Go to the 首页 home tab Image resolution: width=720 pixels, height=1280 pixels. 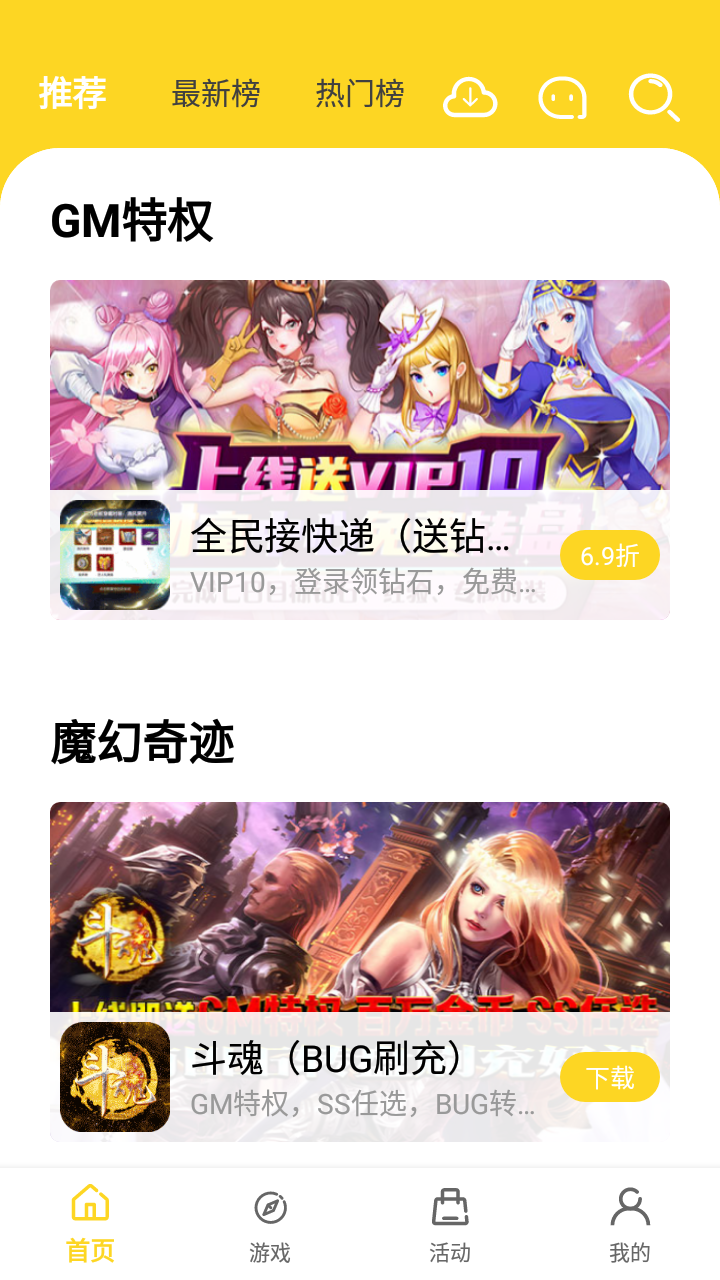pos(90,1222)
